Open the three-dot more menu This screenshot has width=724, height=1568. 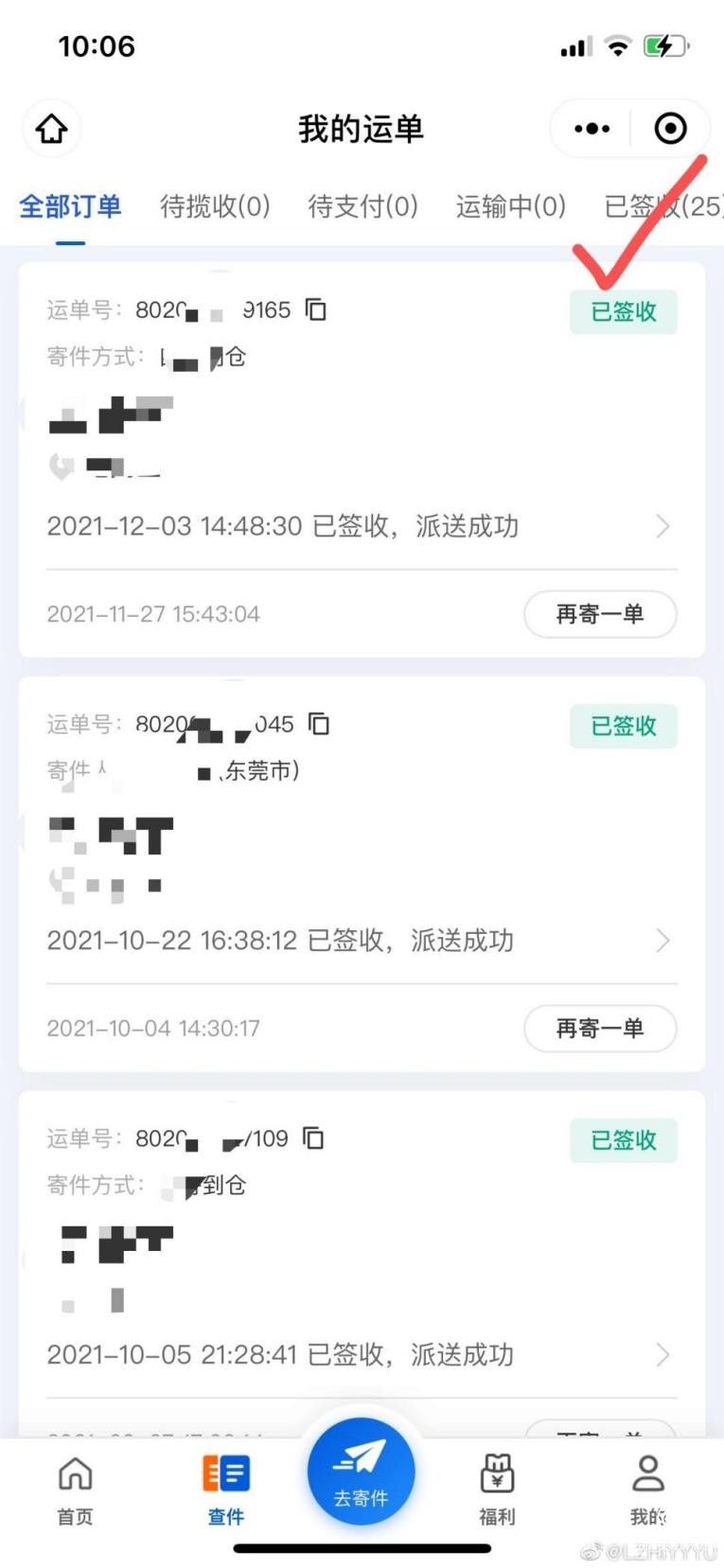(x=592, y=129)
